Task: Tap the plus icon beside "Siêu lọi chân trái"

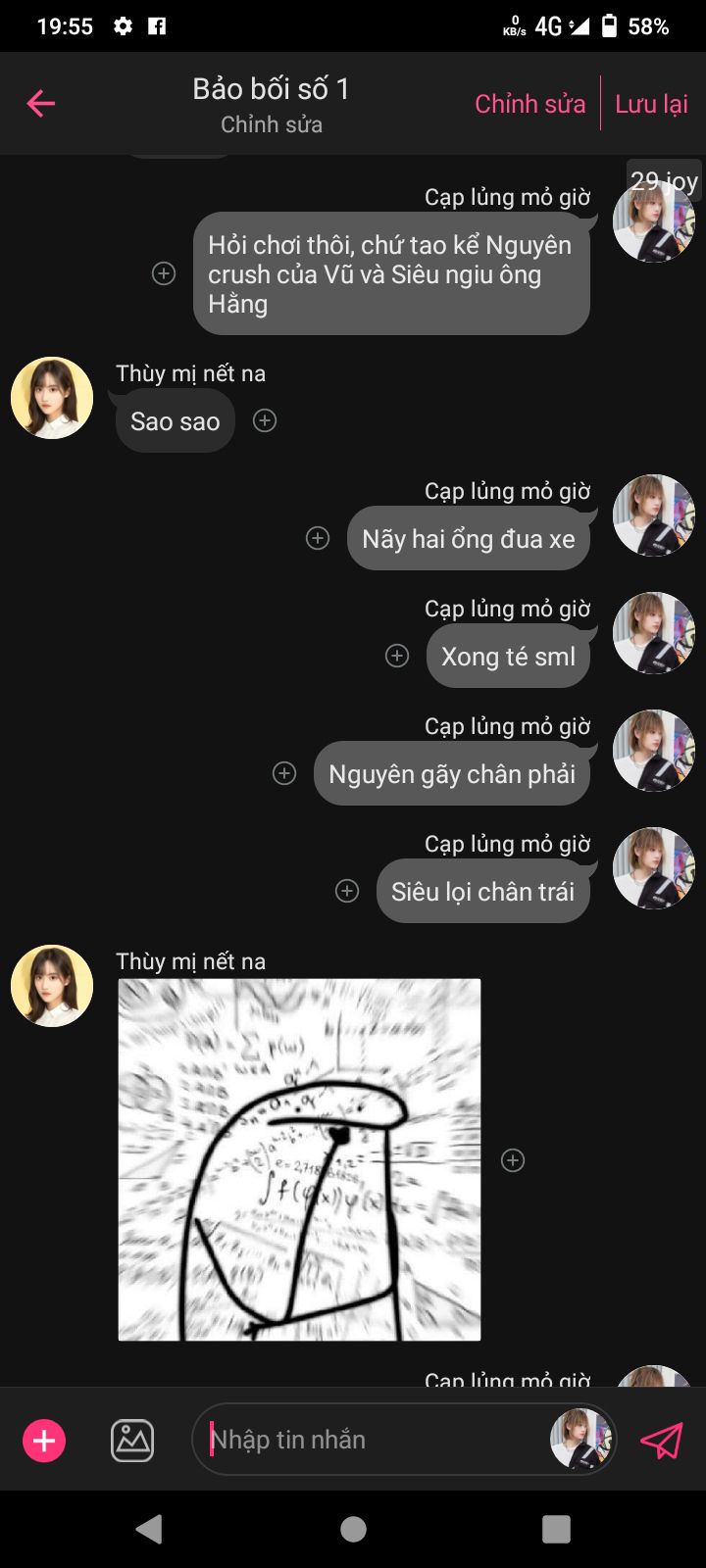Action: [x=347, y=891]
